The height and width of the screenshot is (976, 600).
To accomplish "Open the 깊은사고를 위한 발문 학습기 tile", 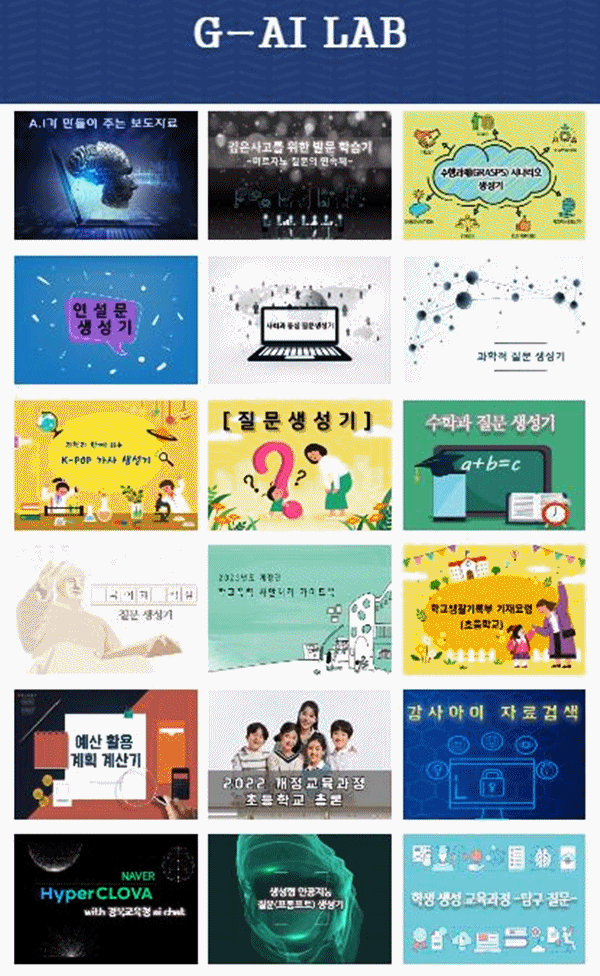I will [x=300, y=175].
